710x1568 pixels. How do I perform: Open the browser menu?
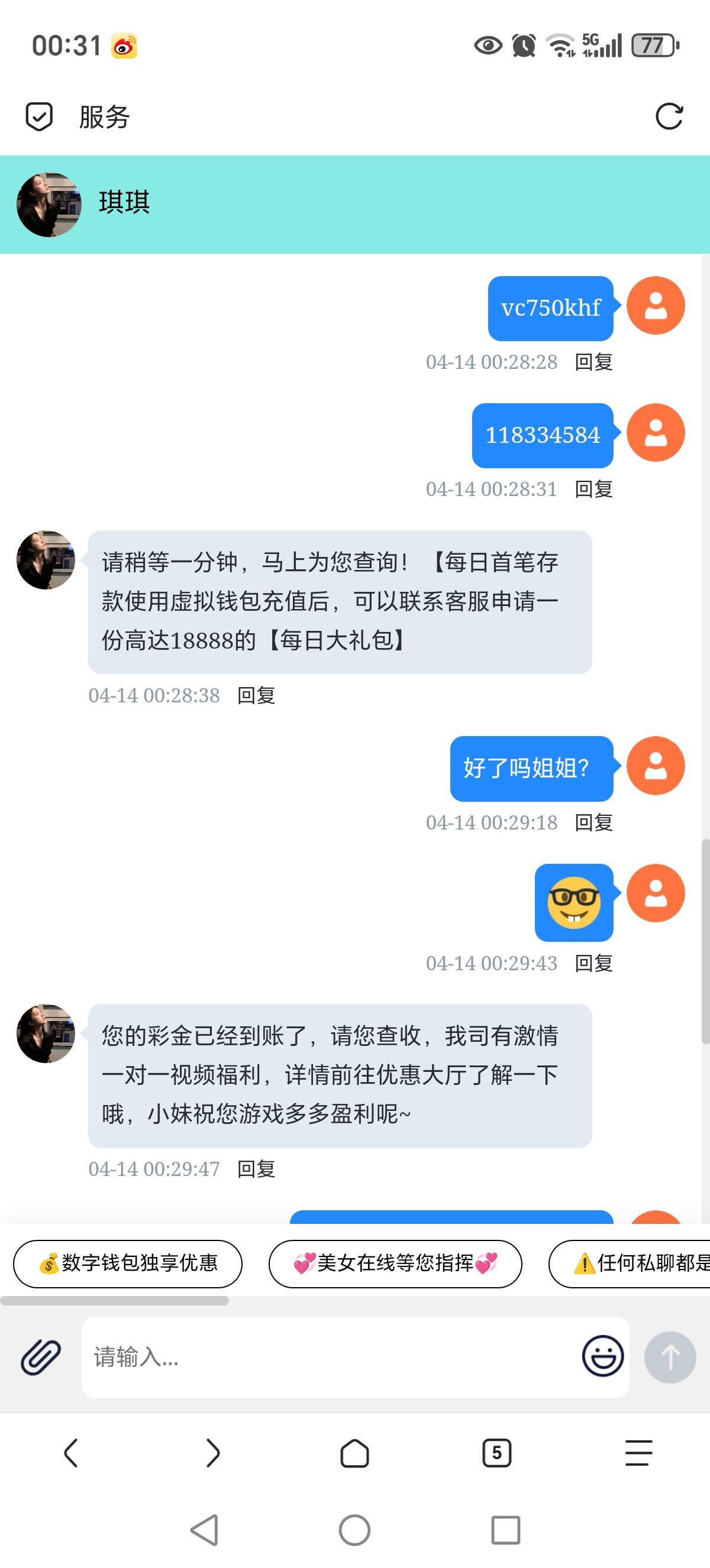[638, 1453]
